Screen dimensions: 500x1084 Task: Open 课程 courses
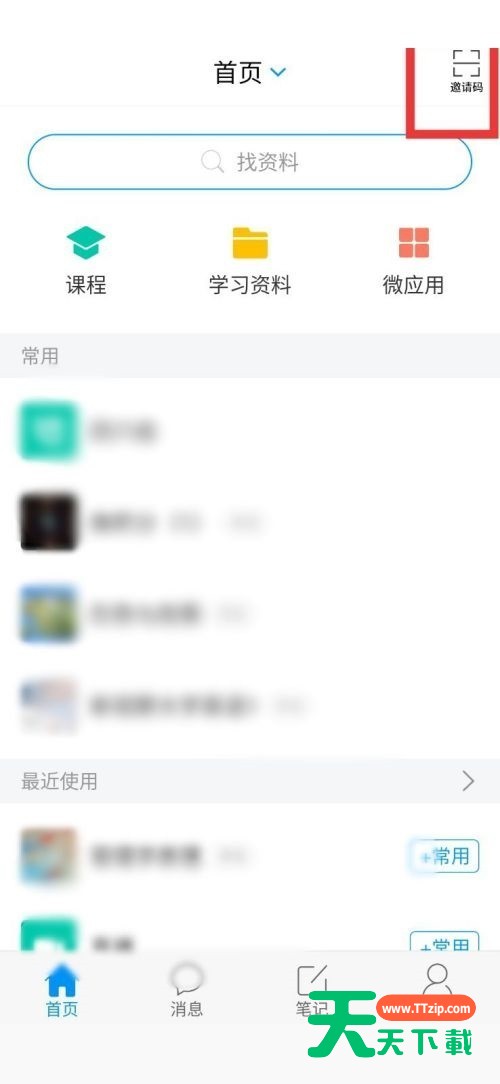pos(86,261)
